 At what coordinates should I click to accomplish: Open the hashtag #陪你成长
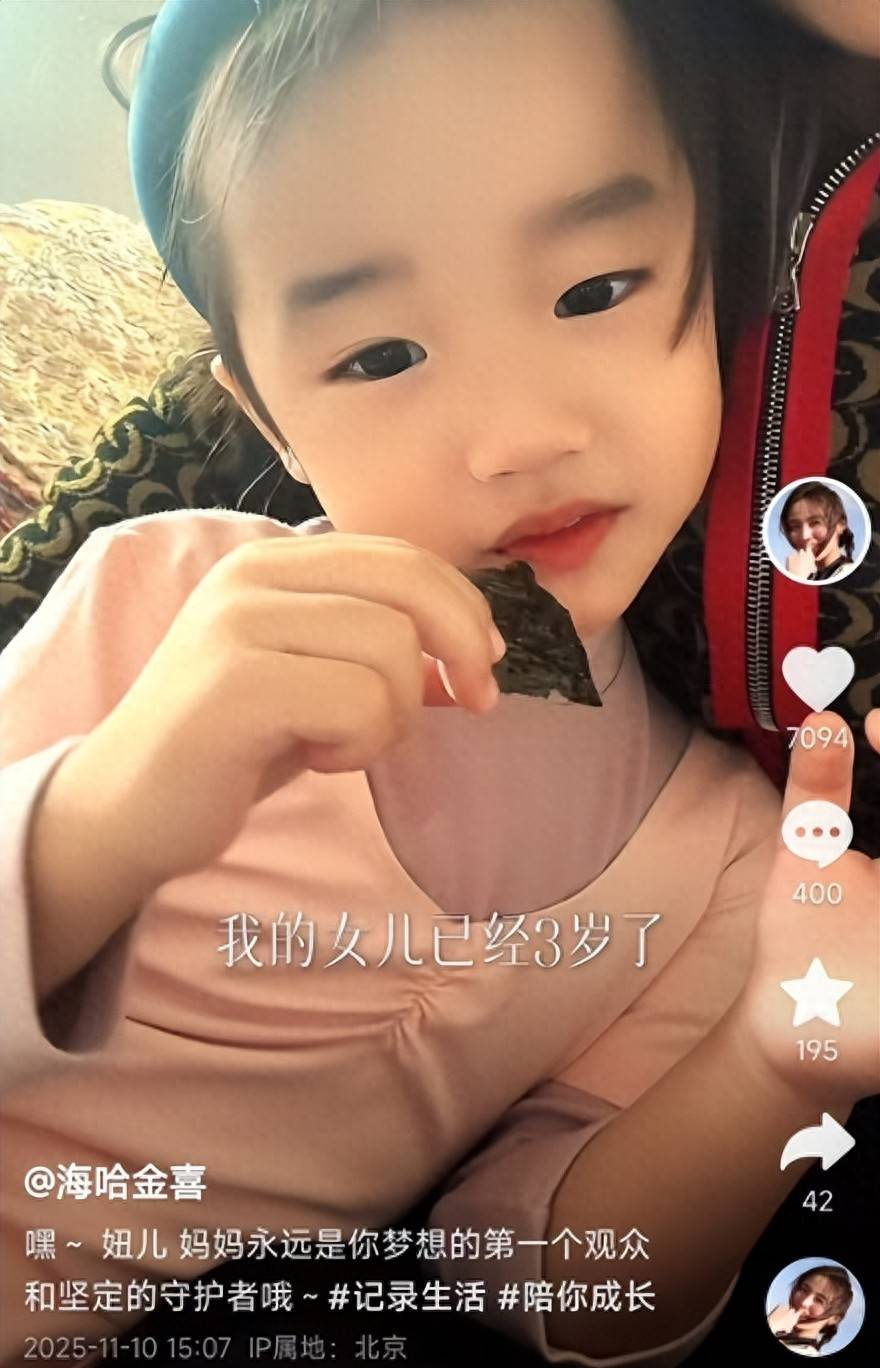click(x=577, y=1298)
